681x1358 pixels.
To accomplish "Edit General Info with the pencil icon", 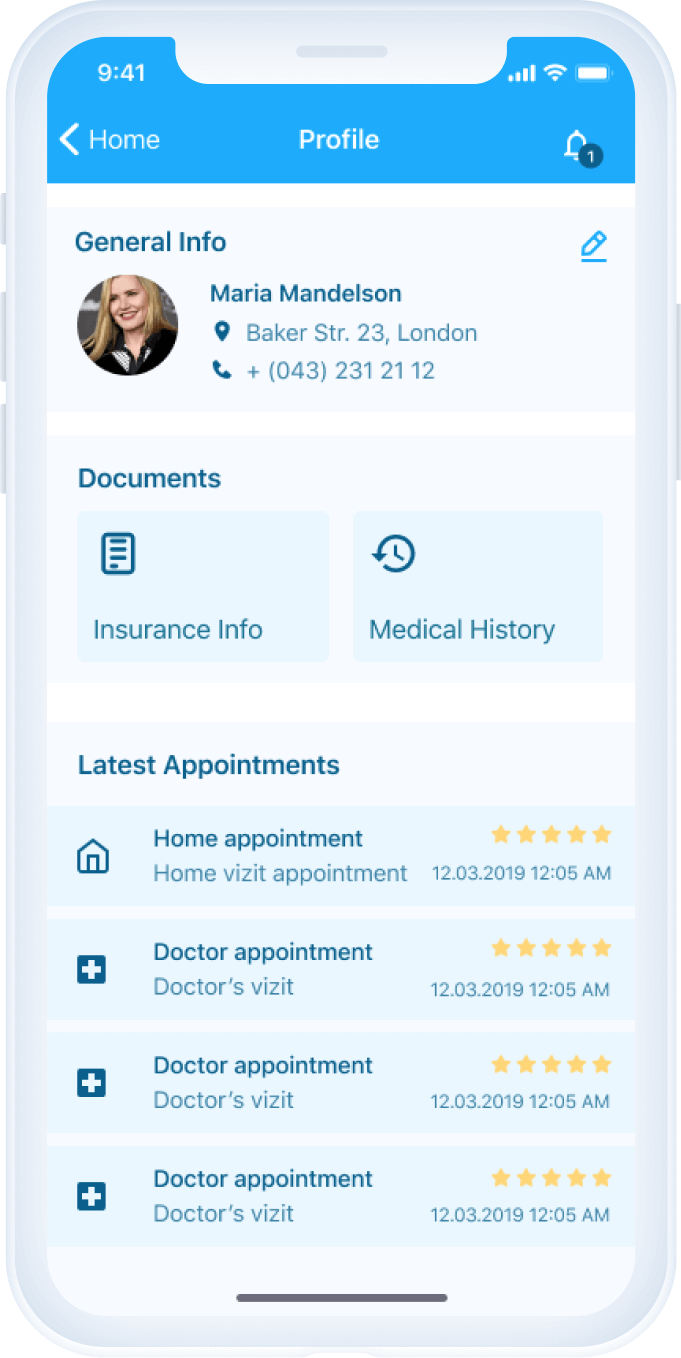I will [594, 246].
